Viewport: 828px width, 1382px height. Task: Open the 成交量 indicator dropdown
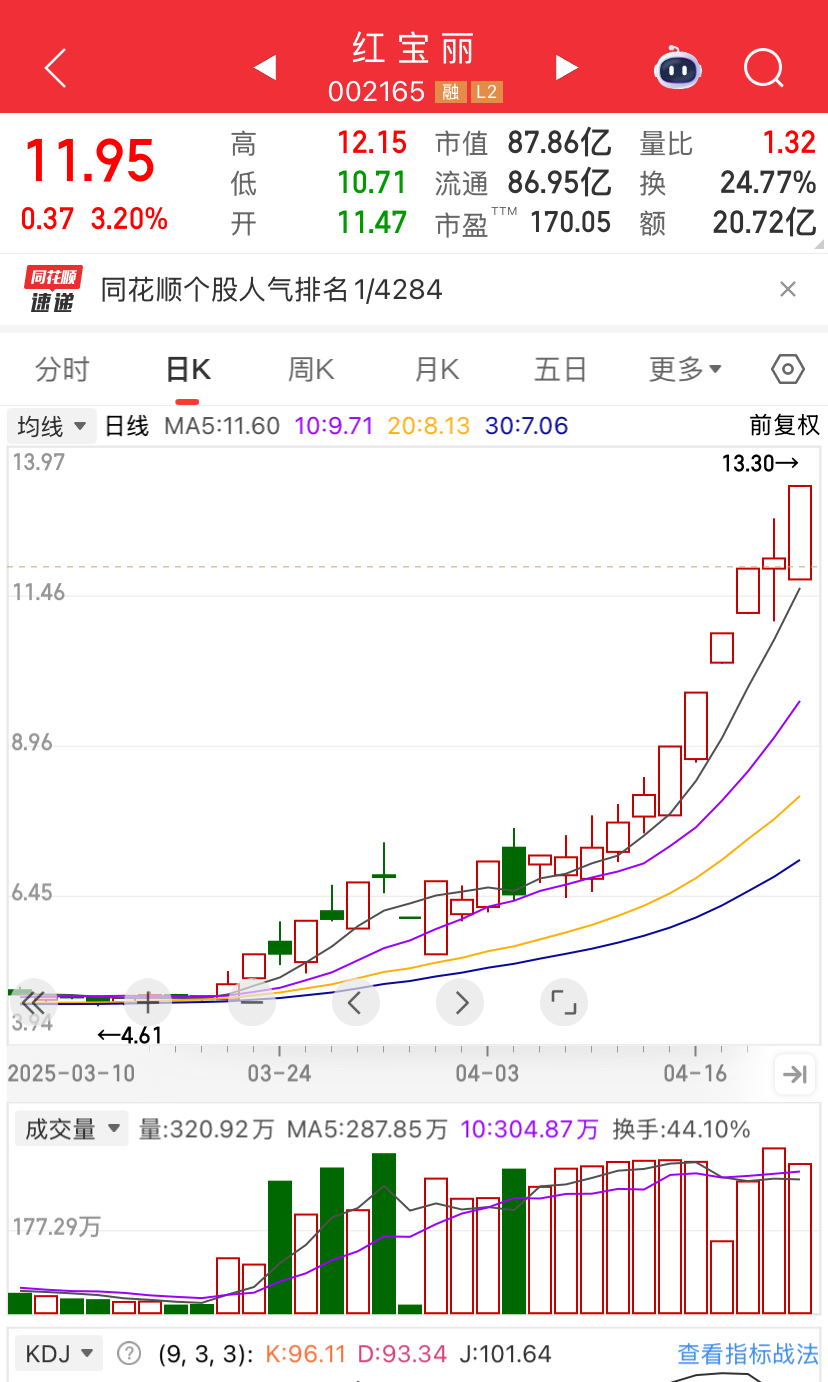click(x=72, y=1130)
